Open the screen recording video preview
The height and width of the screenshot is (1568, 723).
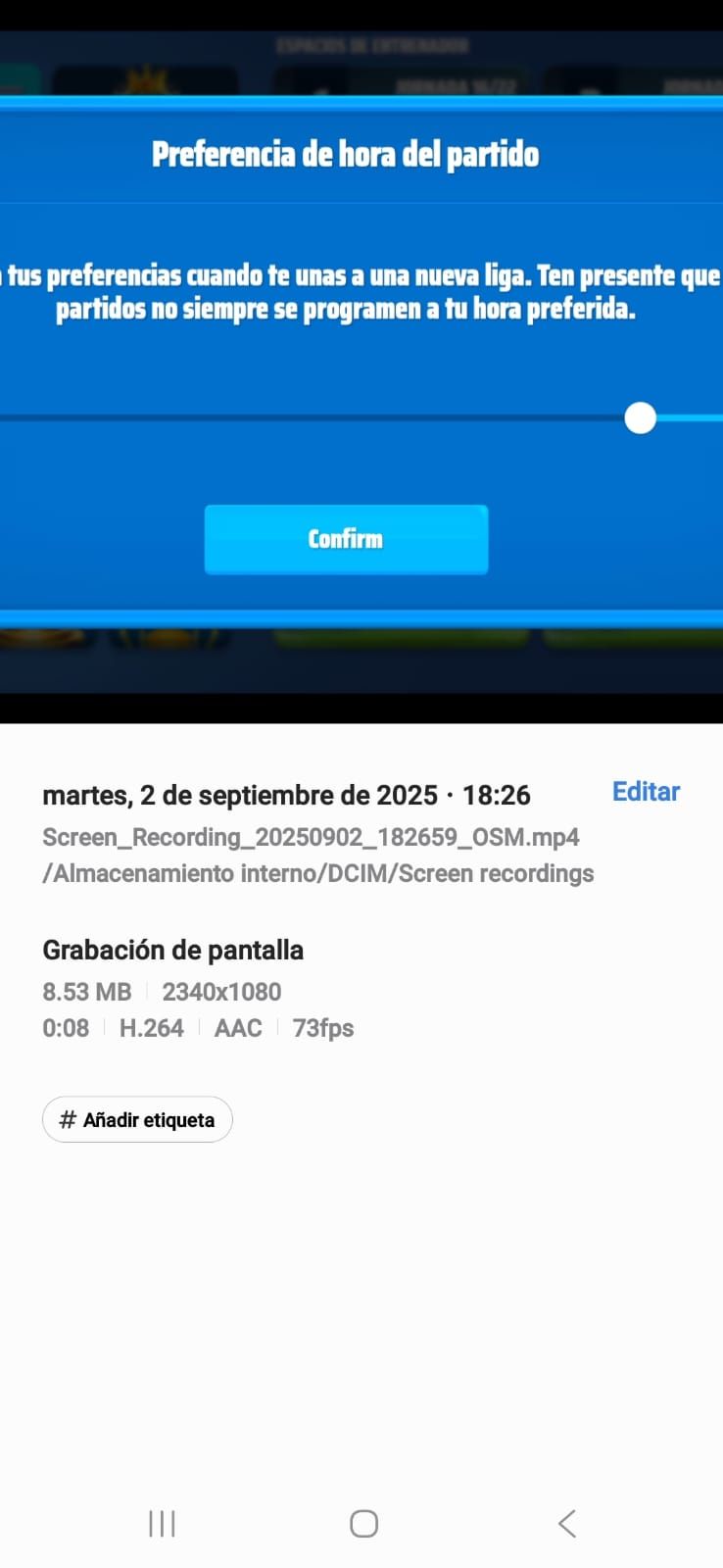point(361,363)
